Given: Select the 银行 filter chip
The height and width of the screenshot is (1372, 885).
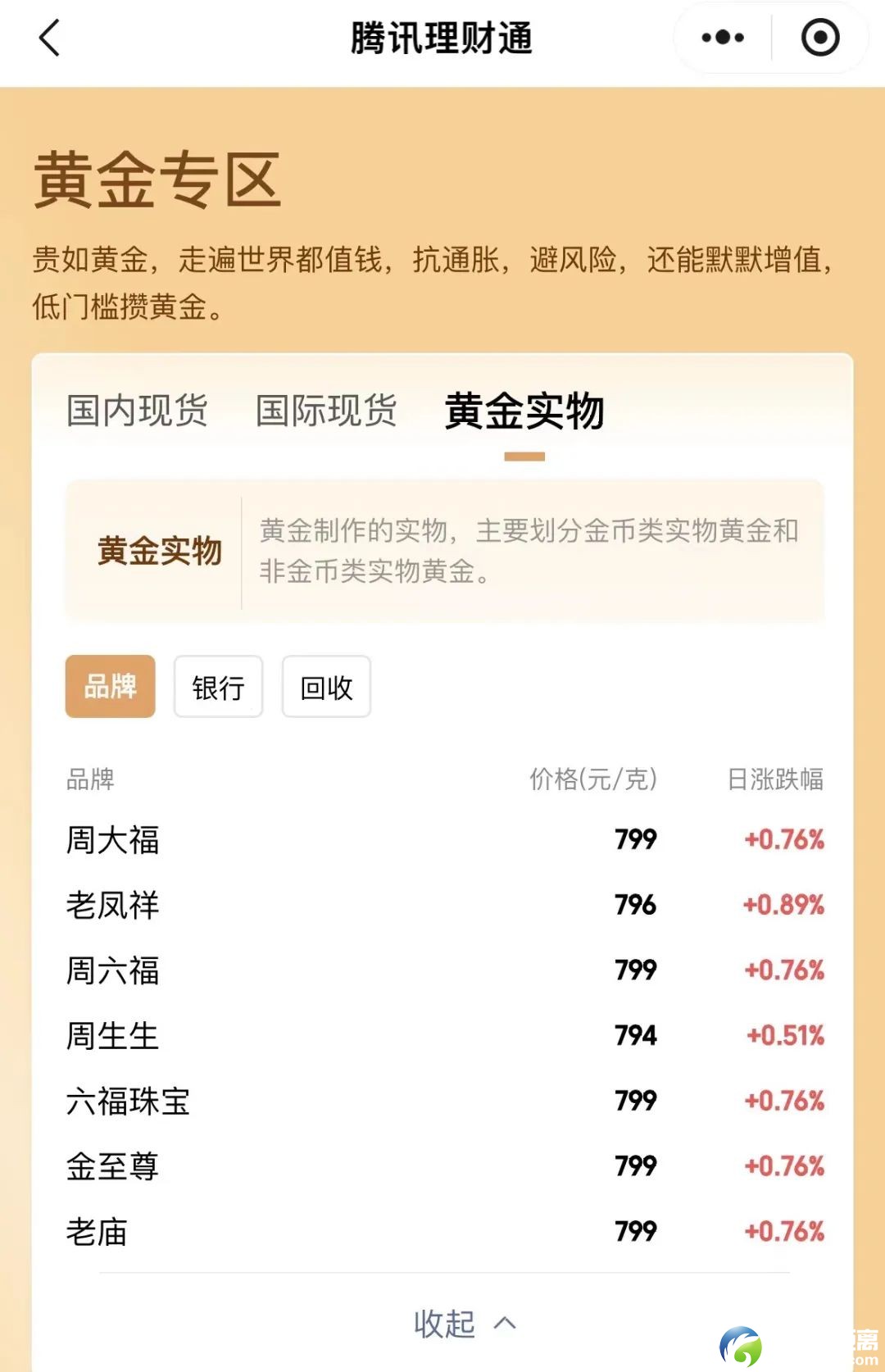Looking at the screenshot, I should (218, 687).
